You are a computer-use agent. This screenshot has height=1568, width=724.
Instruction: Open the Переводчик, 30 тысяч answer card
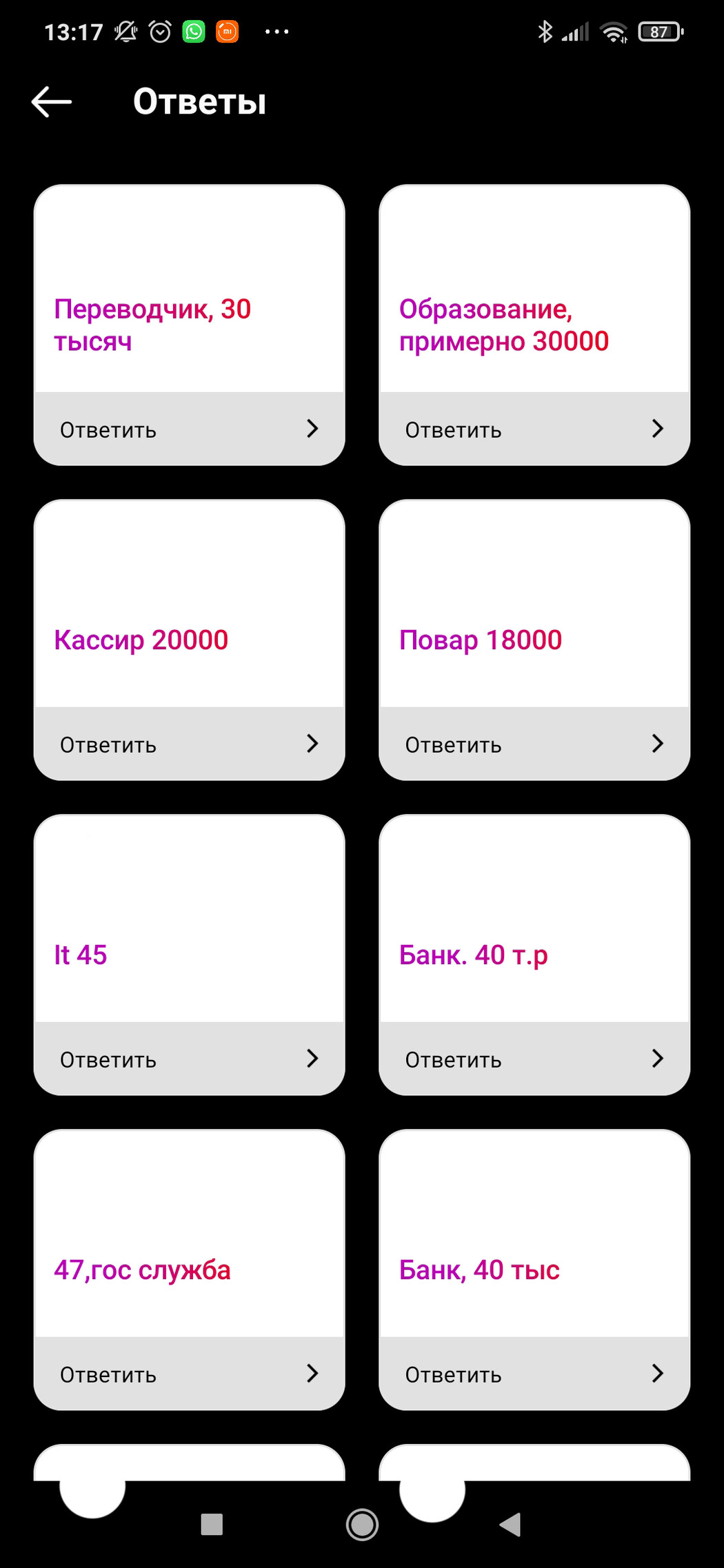(x=190, y=289)
